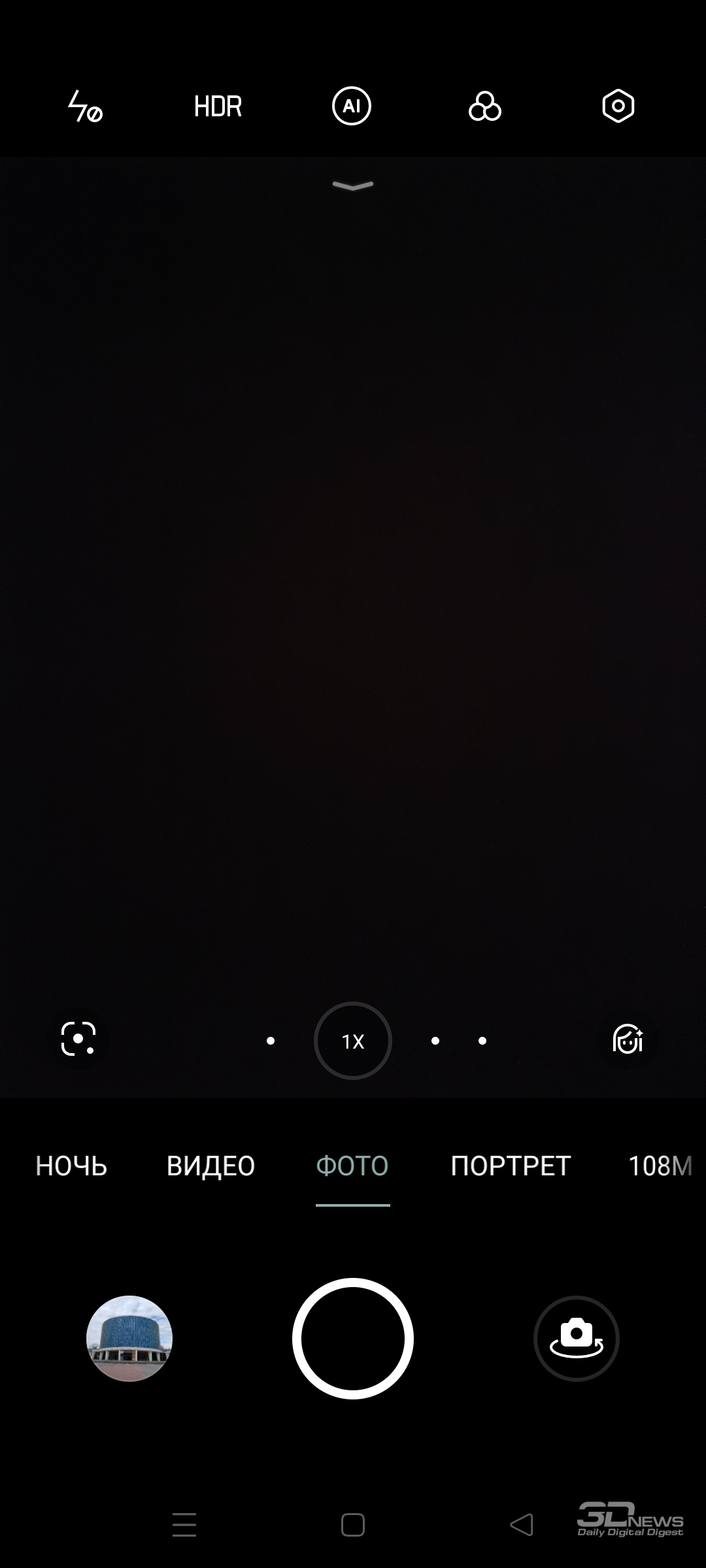
Task: Open camera settings gear
Action: coord(618,106)
